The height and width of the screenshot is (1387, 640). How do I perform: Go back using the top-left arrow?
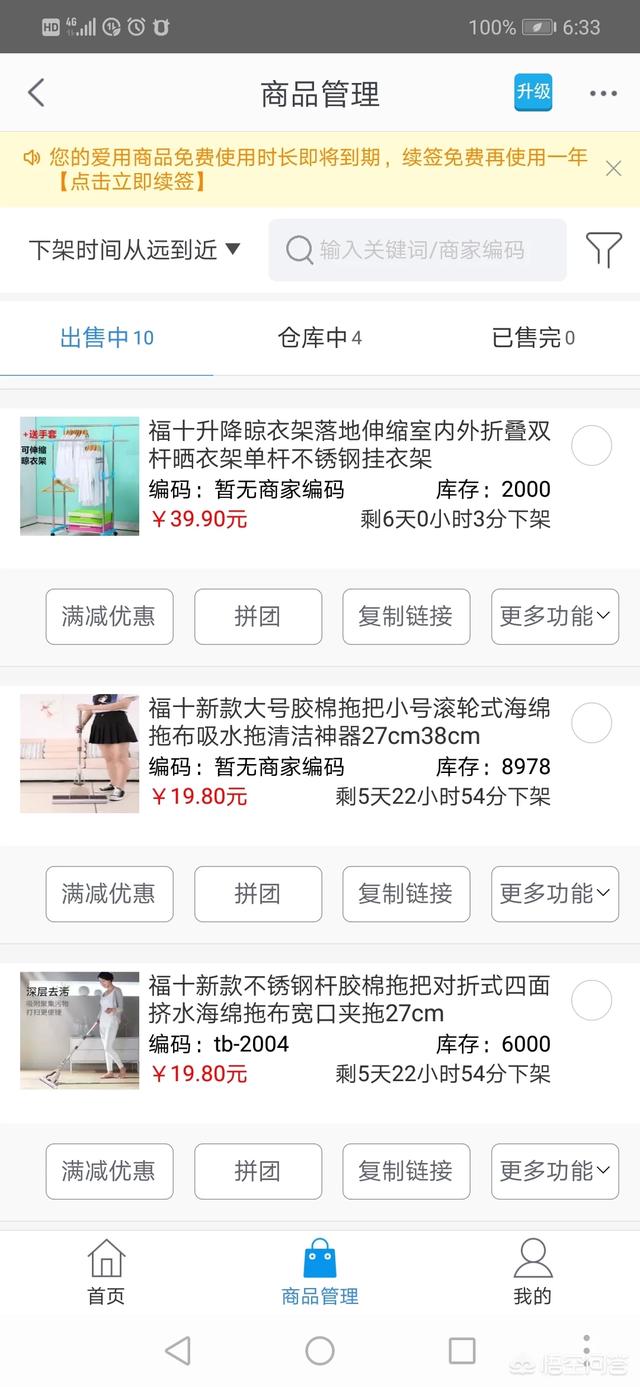click(37, 94)
